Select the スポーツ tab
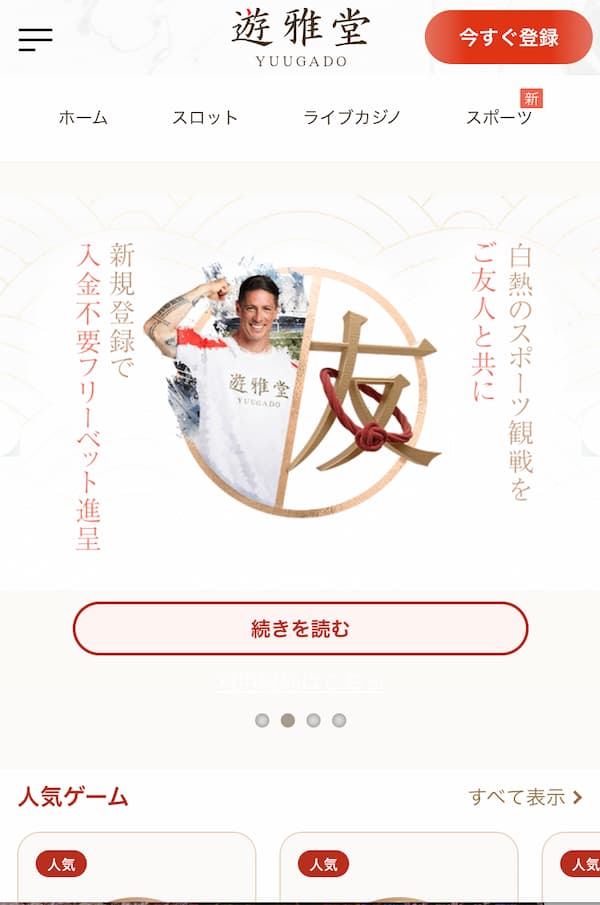The image size is (600, 905). point(498,117)
